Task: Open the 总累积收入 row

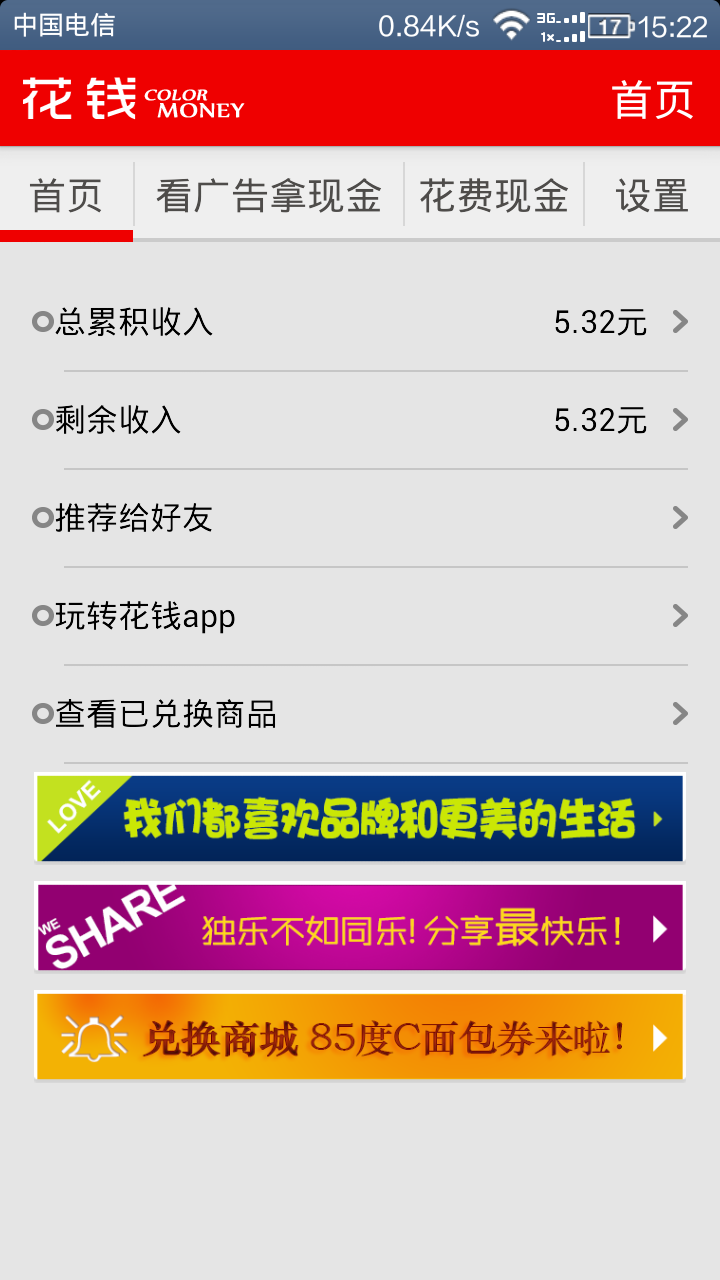Action: tap(360, 322)
